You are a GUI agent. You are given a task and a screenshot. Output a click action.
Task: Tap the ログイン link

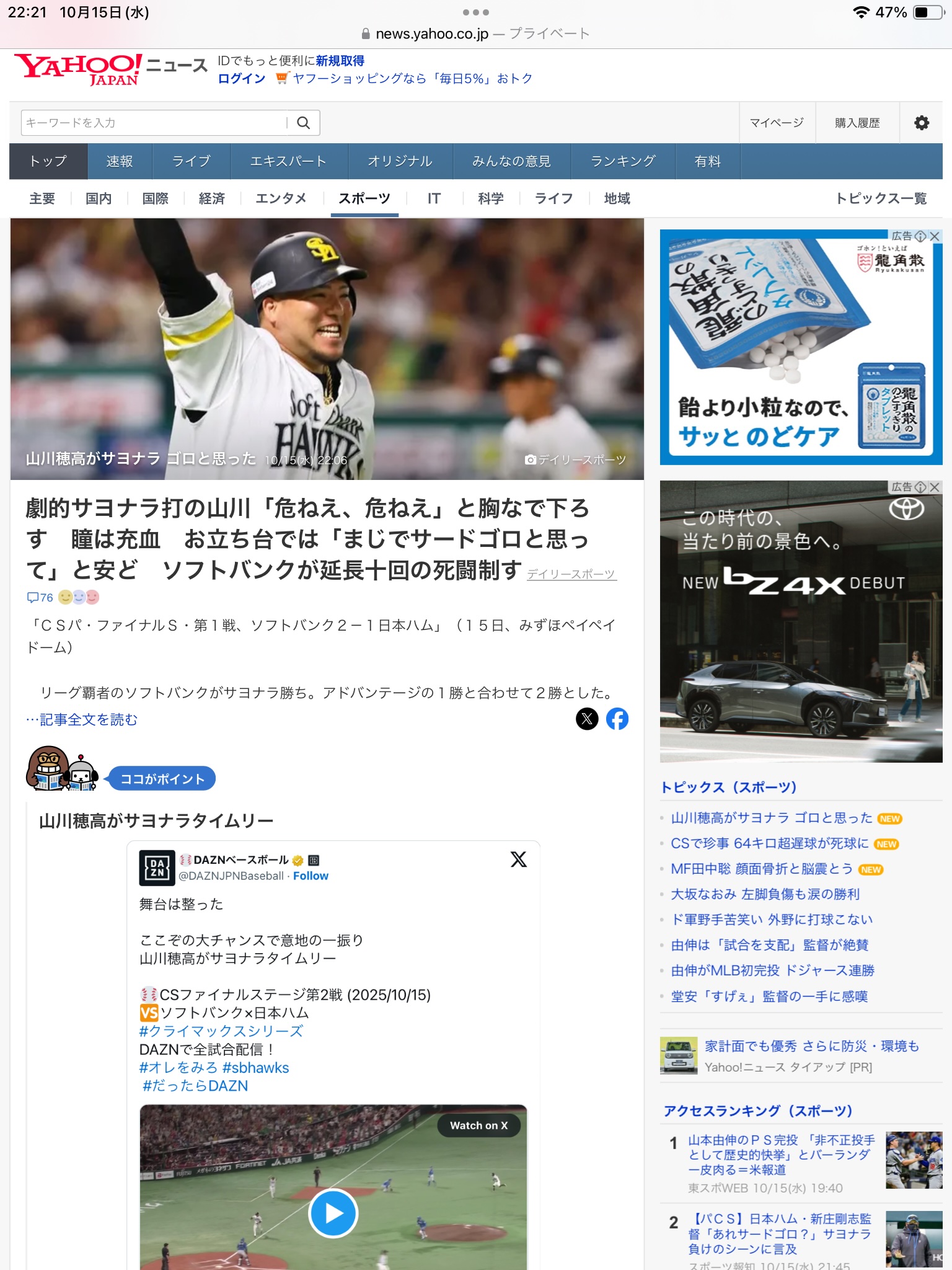click(242, 79)
